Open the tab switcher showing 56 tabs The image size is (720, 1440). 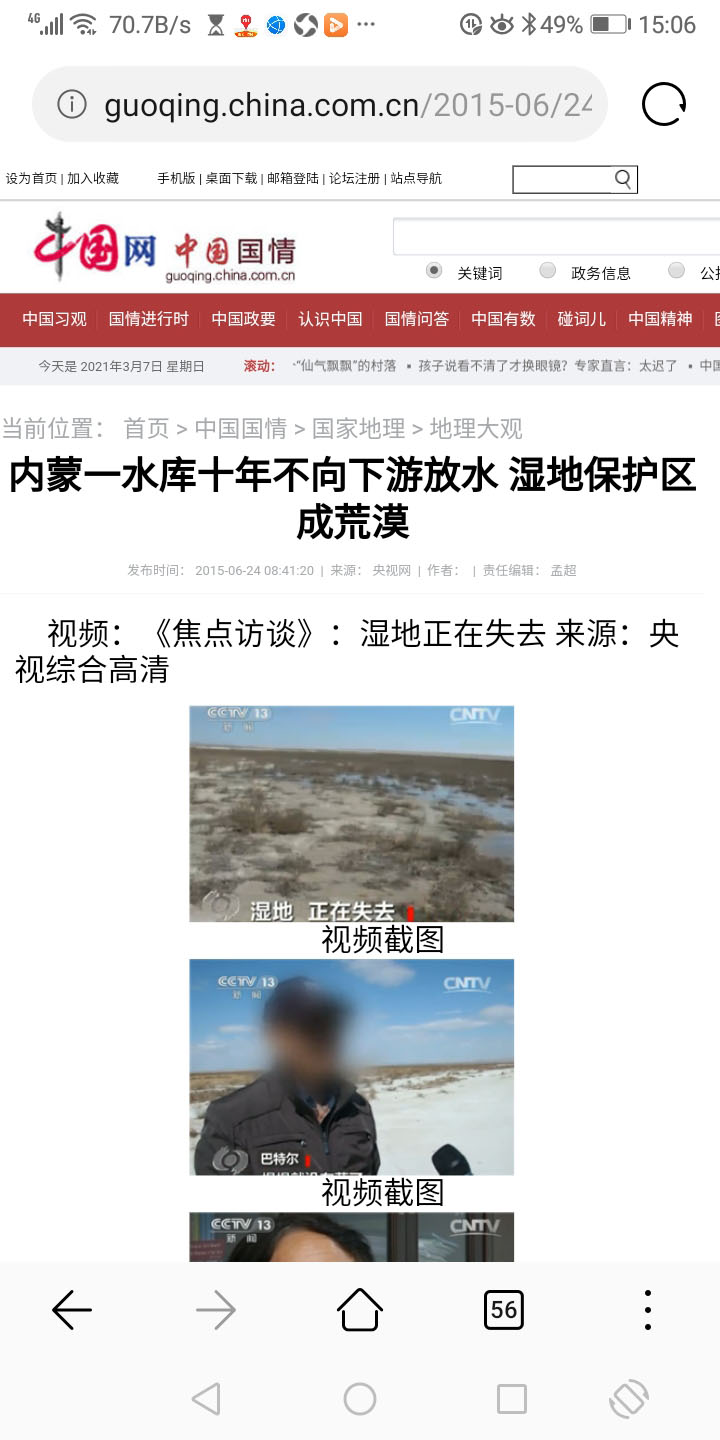[x=504, y=1309]
